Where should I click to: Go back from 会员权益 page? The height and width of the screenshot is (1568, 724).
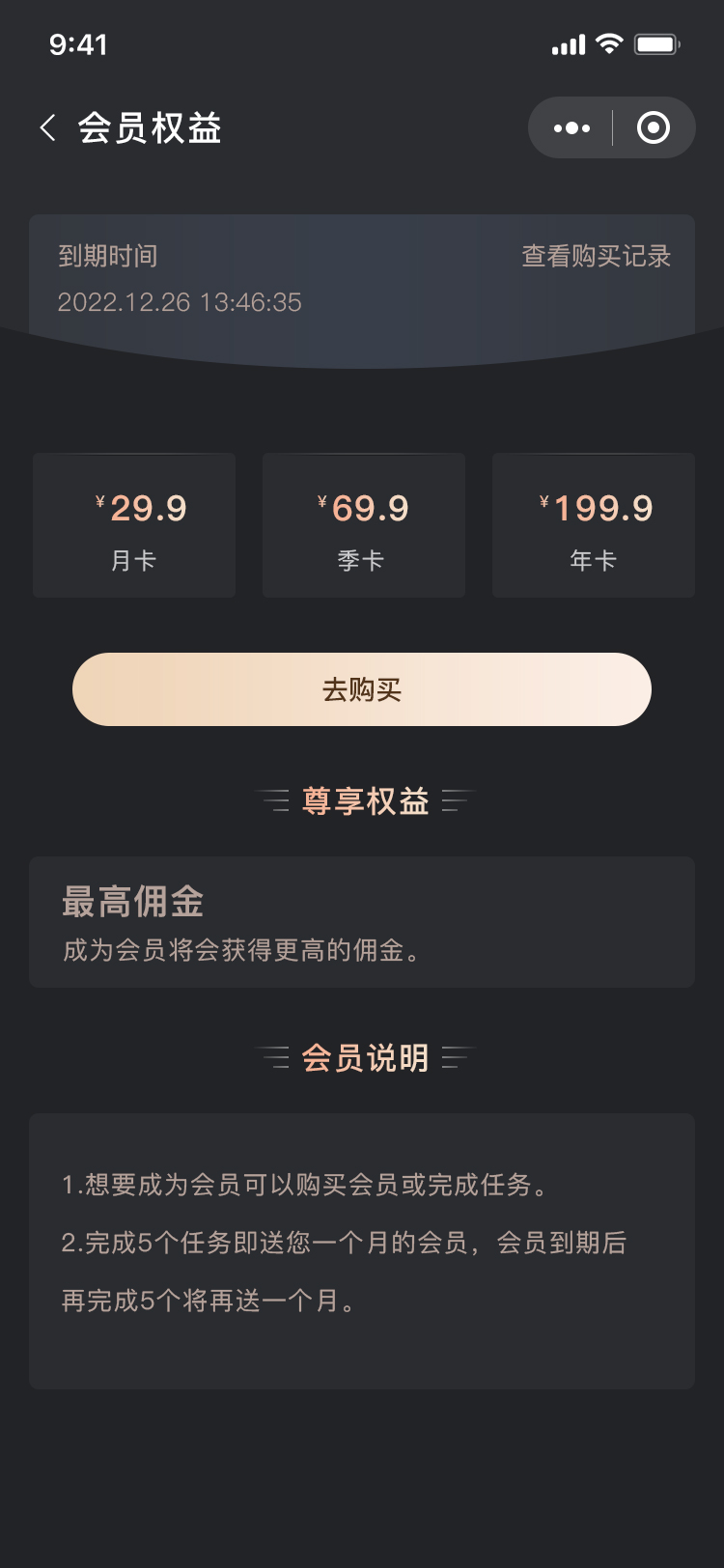48,127
